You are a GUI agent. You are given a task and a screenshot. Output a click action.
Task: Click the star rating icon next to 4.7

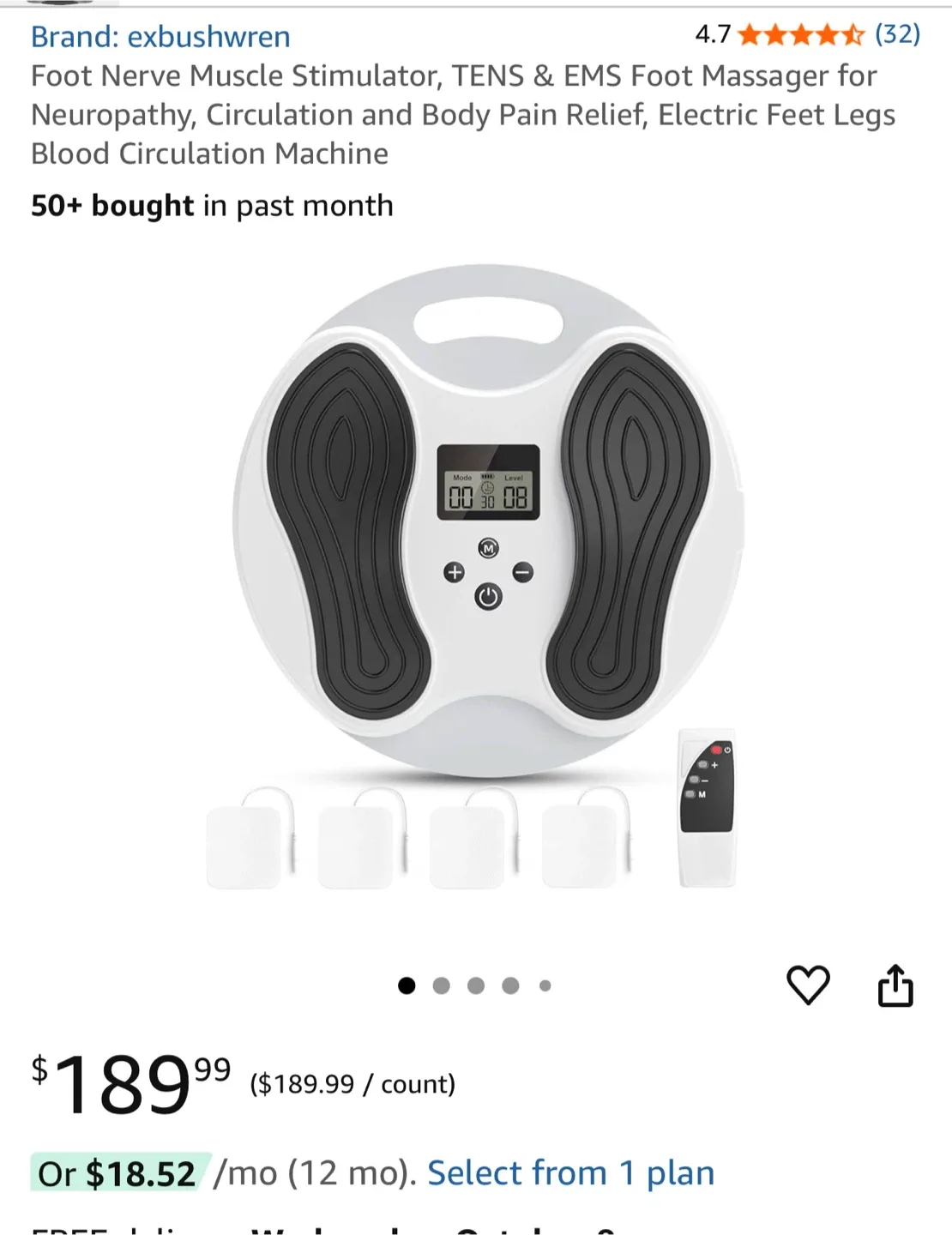[x=798, y=36]
